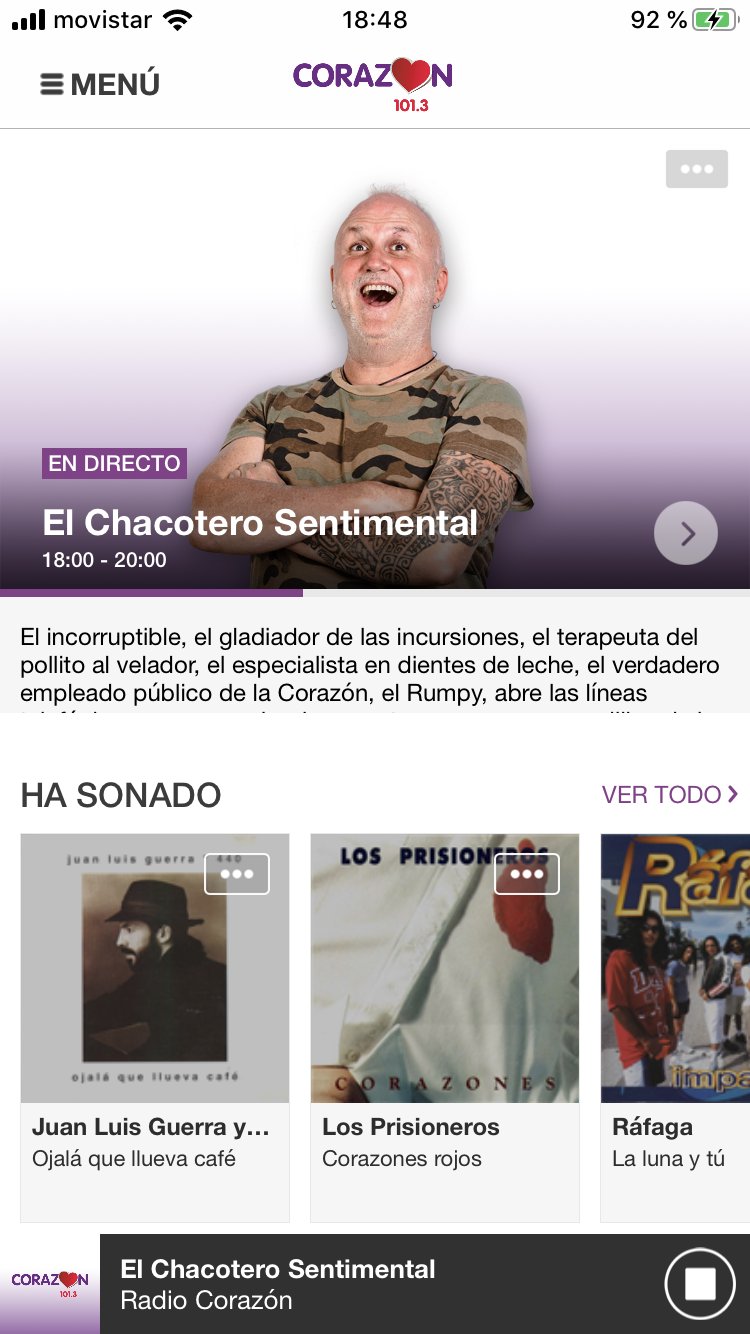Expand the mini player for El Chacotero Sentimental
The height and width of the screenshot is (1334, 750).
point(380,1284)
